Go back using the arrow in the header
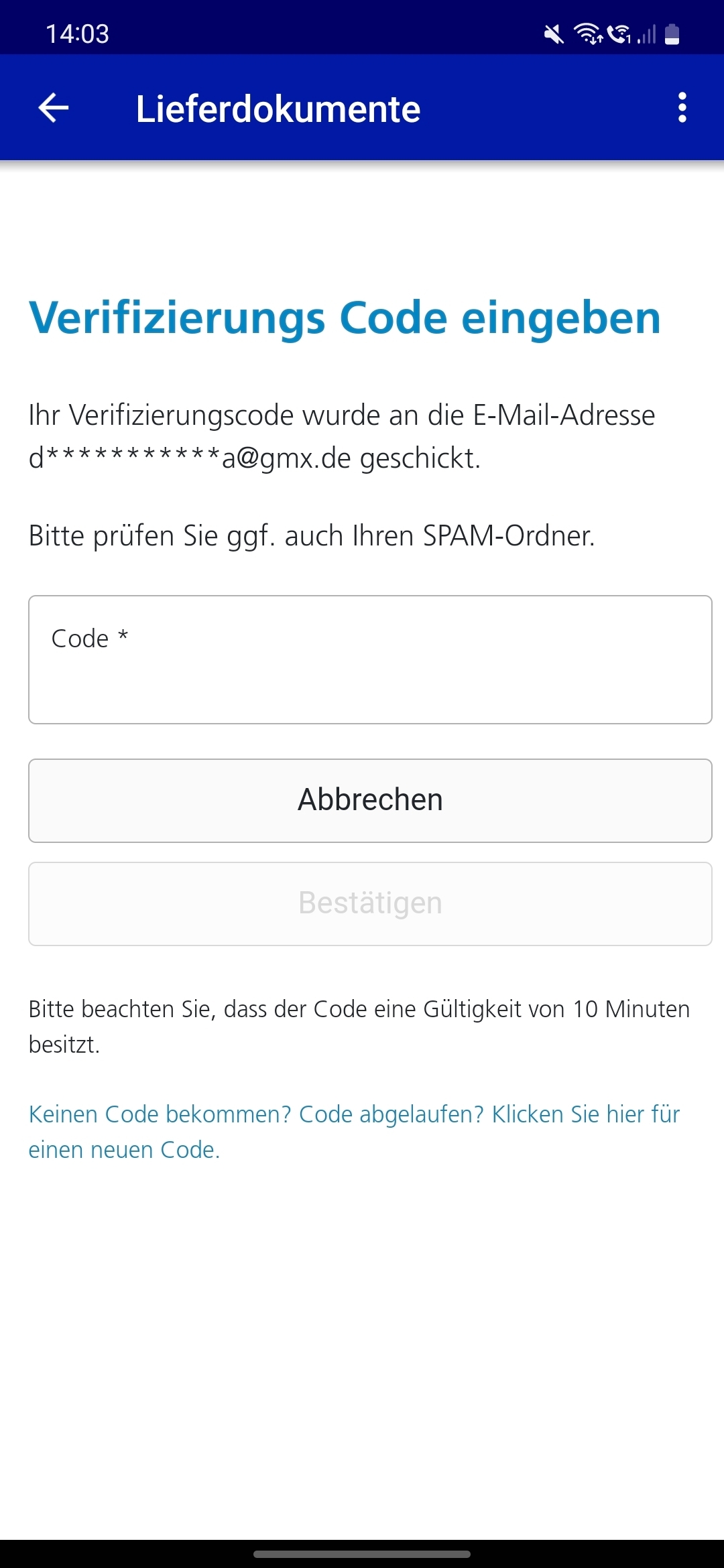The height and width of the screenshot is (1568, 724). click(54, 108)
